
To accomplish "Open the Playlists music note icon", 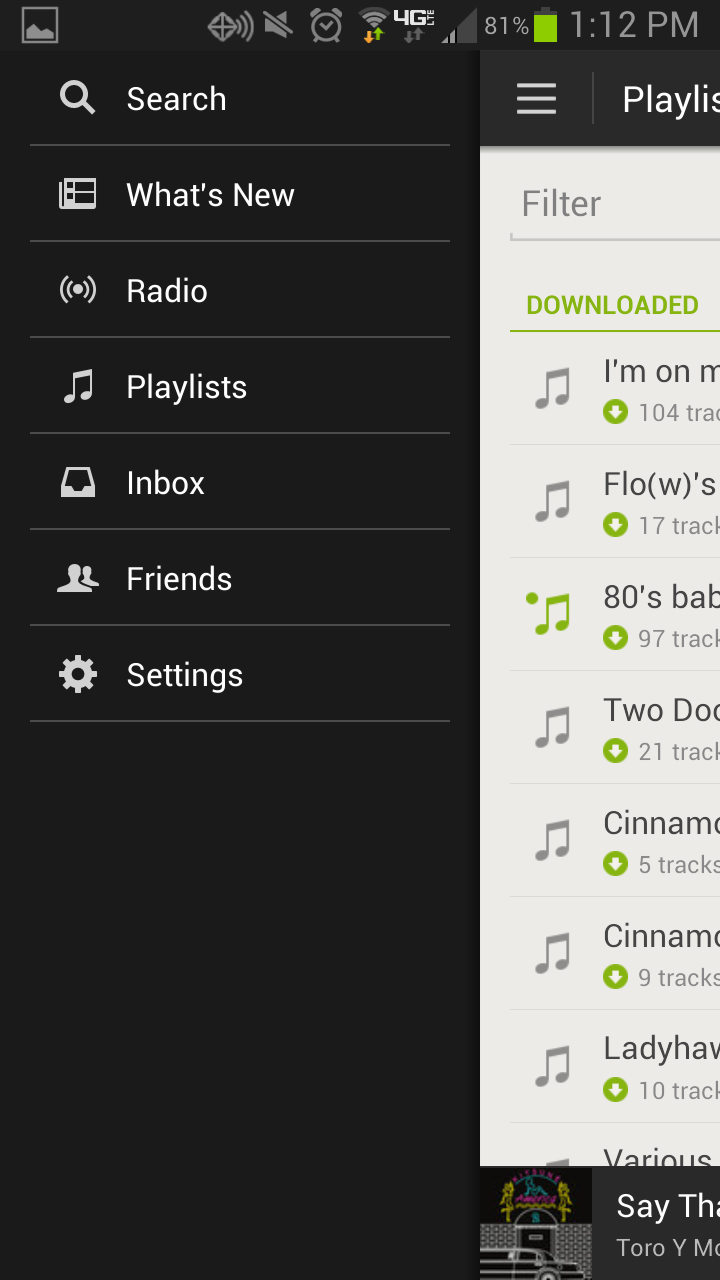I will pos(77,386).
